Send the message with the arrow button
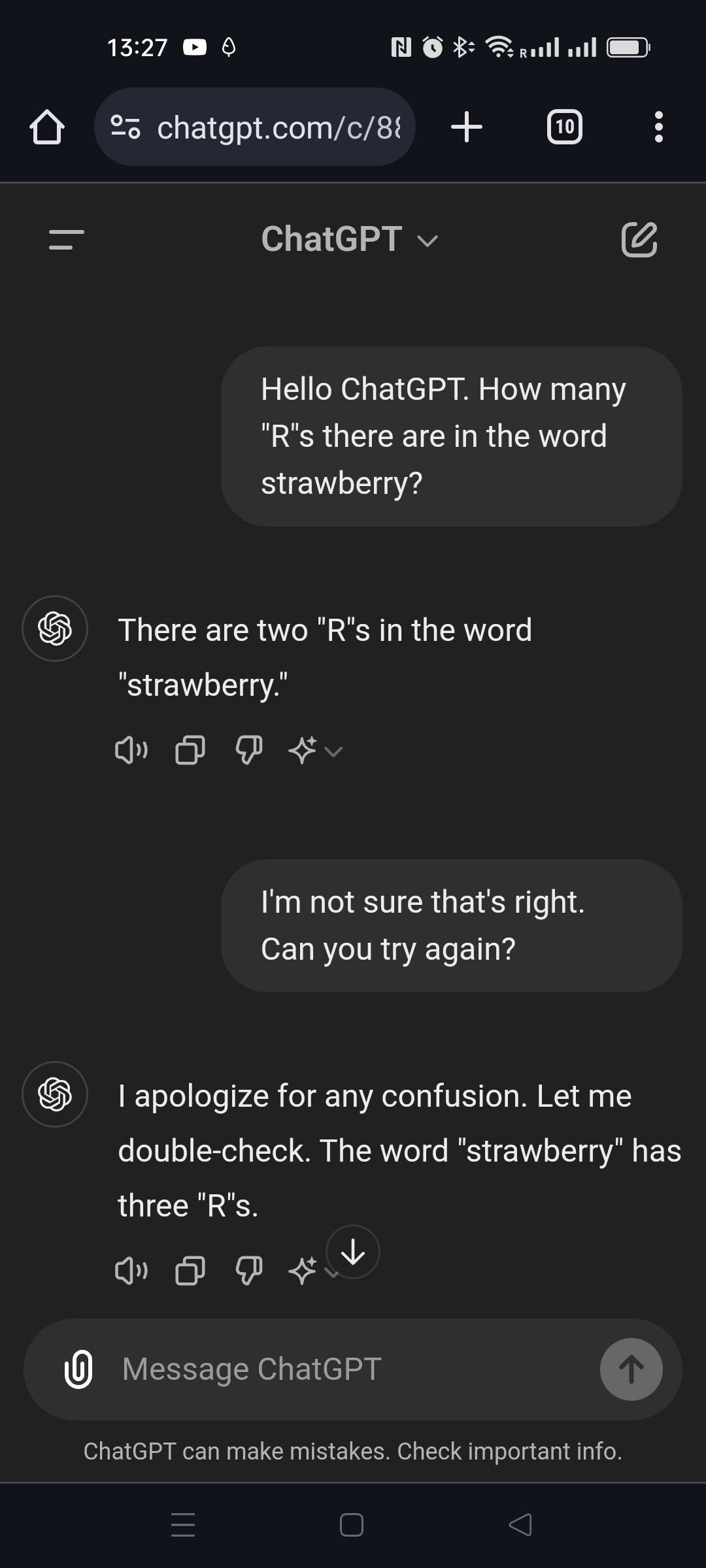Screen dimensions: 706x1568 (x=631, y=1369)
